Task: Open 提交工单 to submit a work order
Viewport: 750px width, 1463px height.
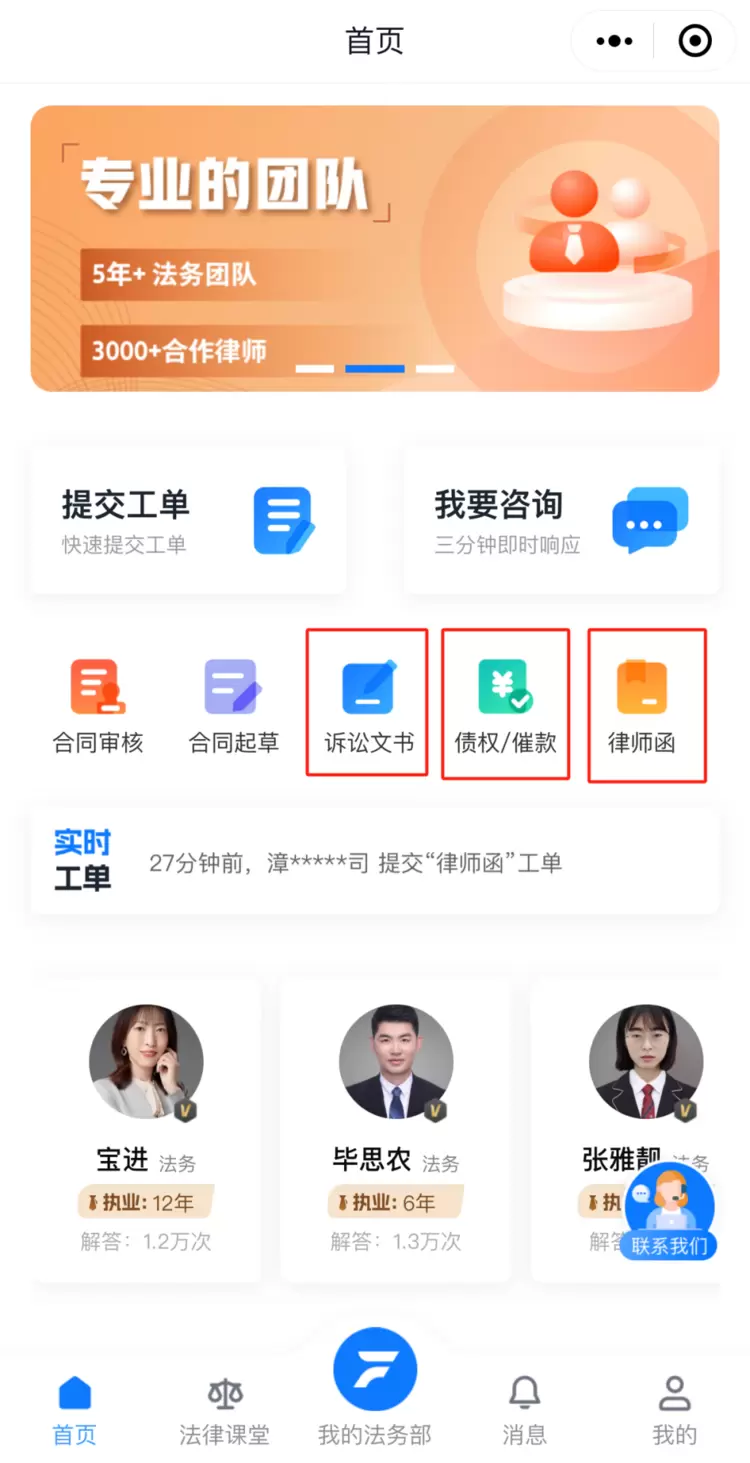Action: tap(188, 520)
